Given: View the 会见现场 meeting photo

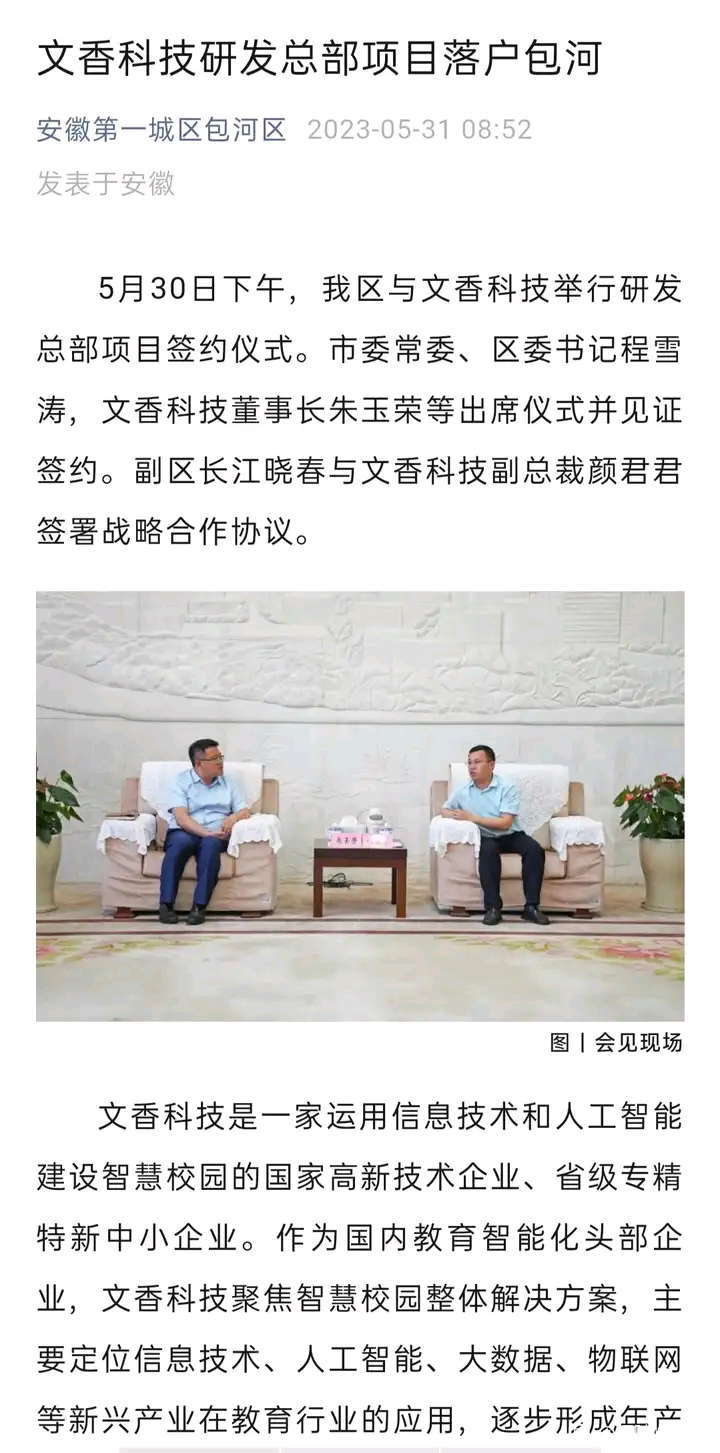Looking at the screenshot, I should 360,806.
